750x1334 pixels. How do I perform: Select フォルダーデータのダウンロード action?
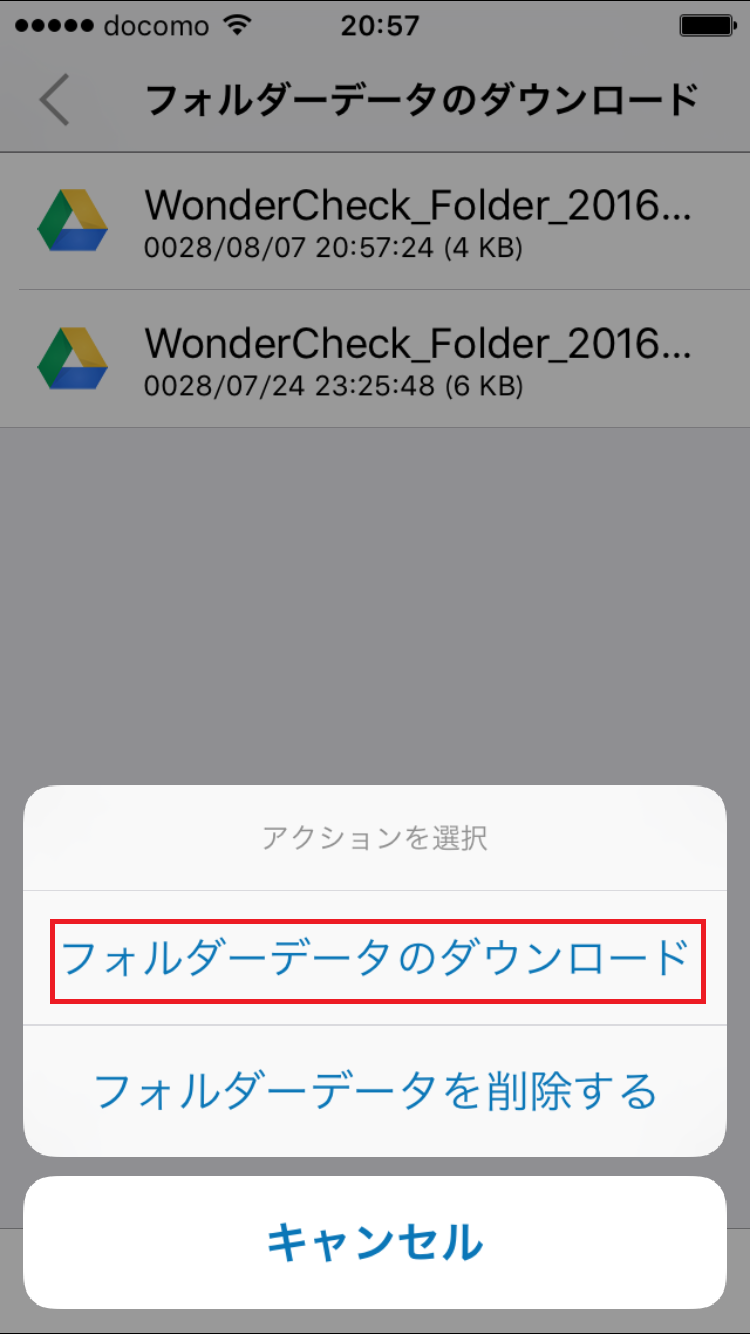375,959
